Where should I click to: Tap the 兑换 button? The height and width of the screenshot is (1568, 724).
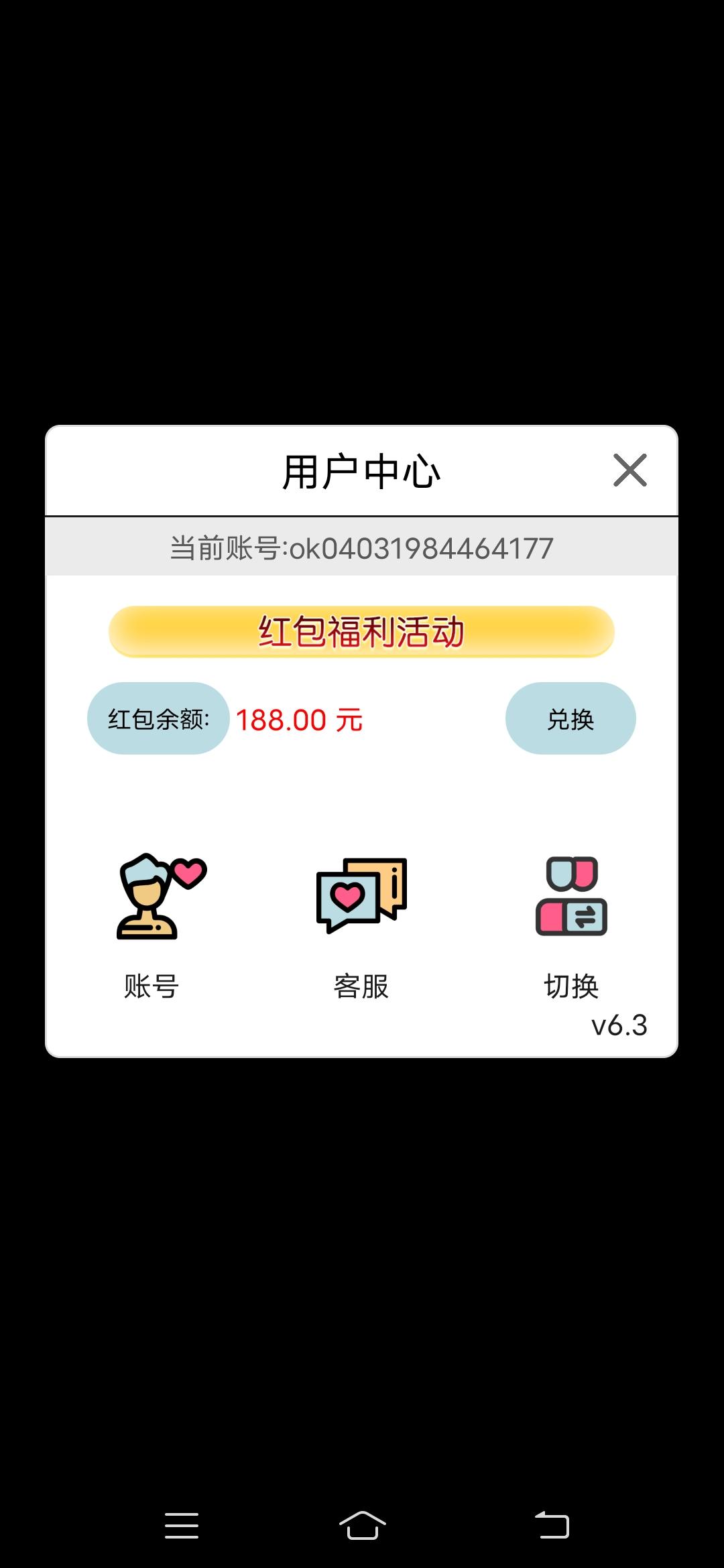570,718
